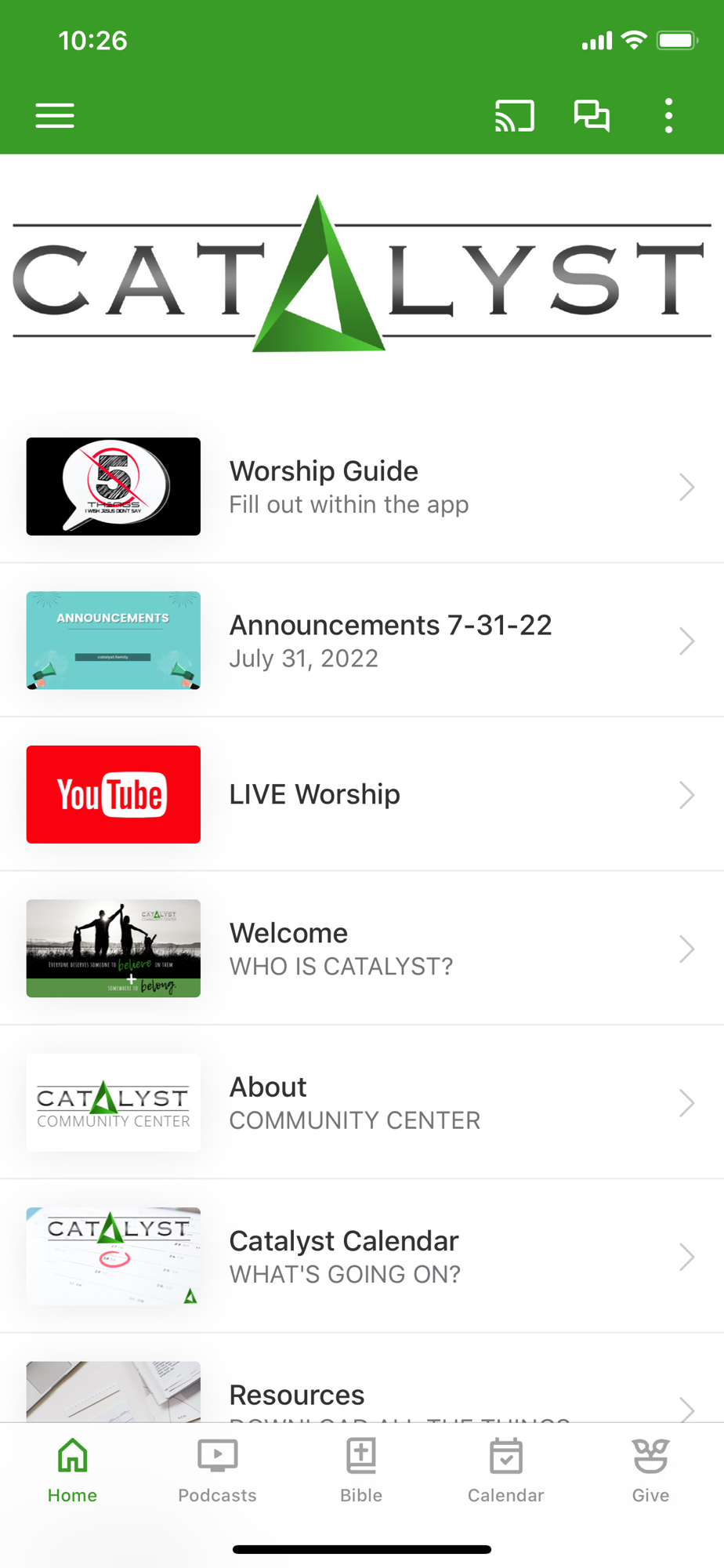This screenshot has height=1568, width=724.
Task: Open the Worship Guide row
Action: [x=360, y=487]
